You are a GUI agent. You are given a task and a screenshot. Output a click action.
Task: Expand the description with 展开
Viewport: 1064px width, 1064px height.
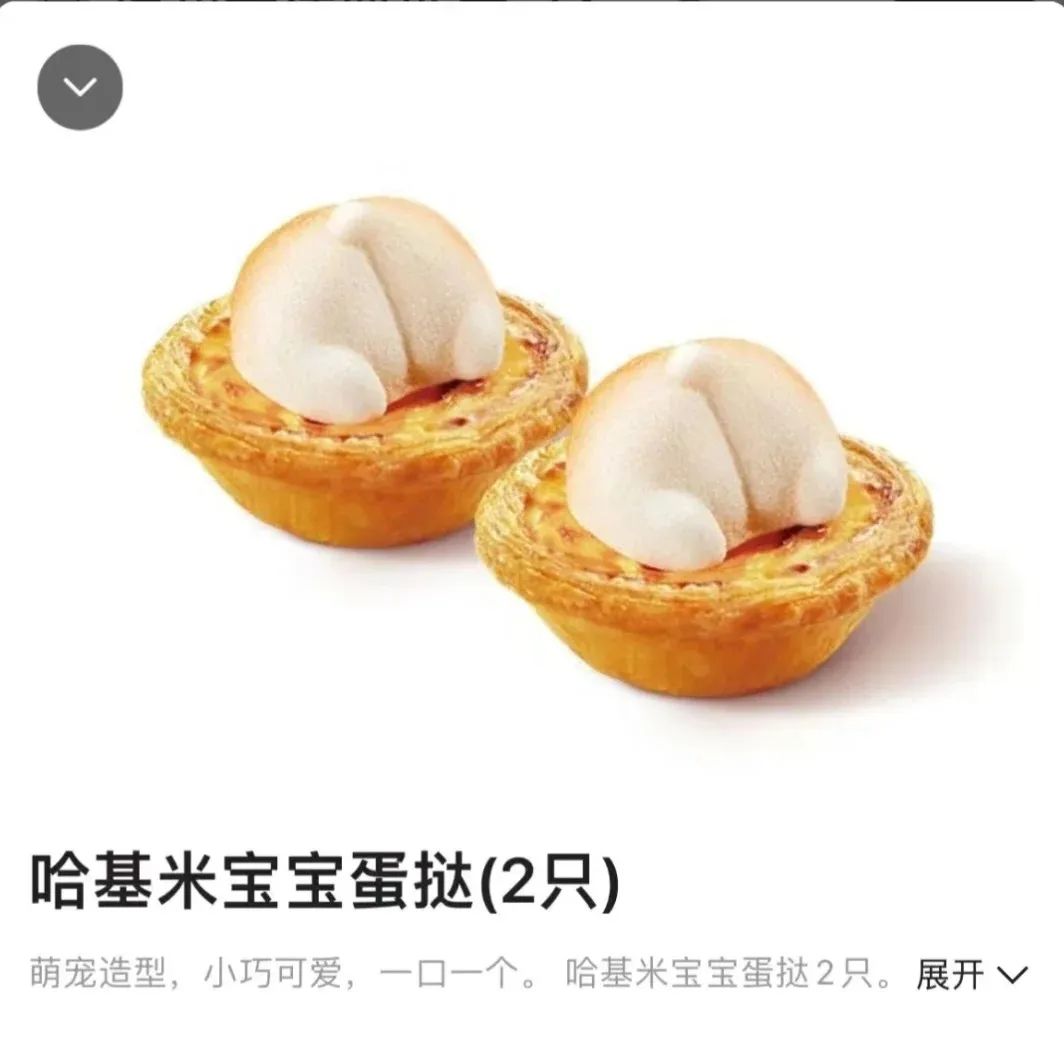(x=971, y=974)
